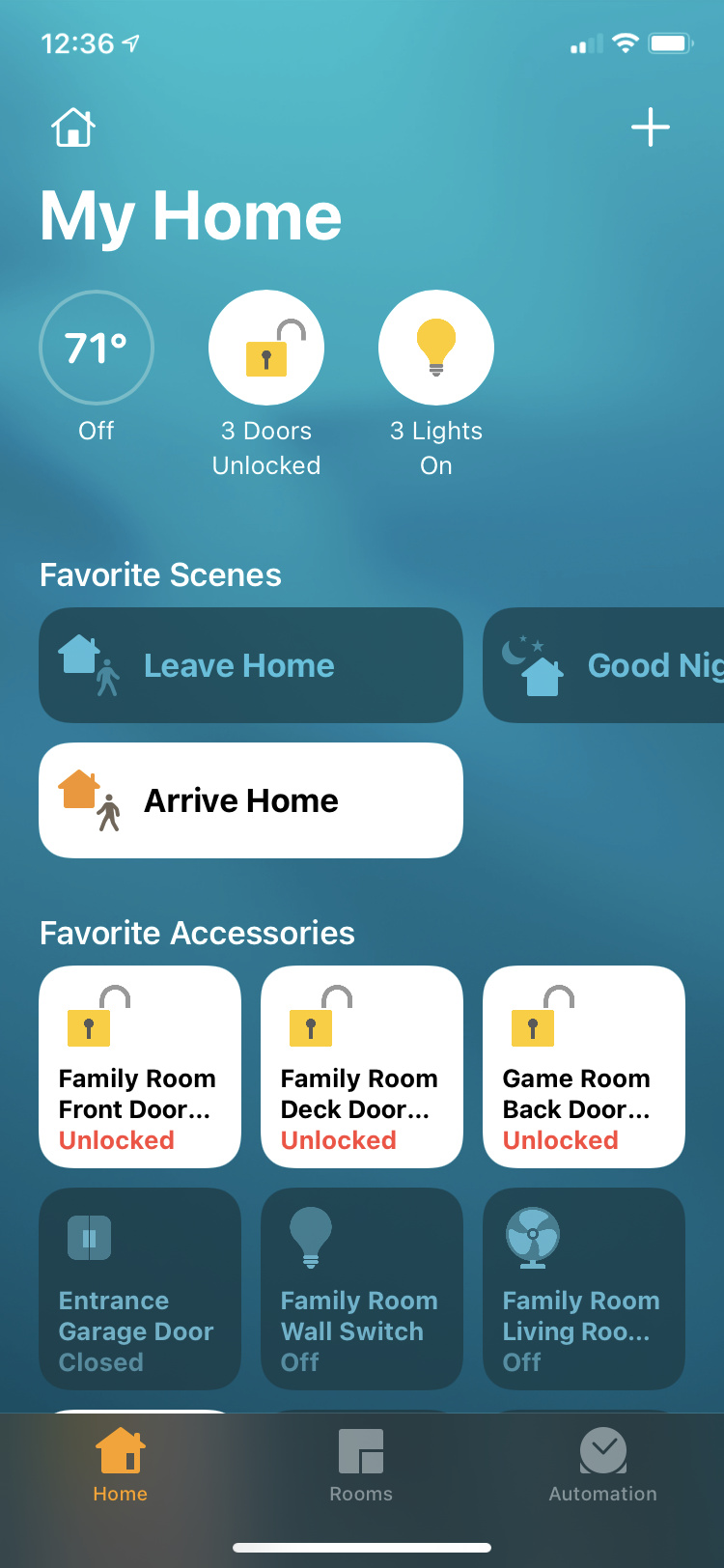724x1568 pixels.
Task: Lock the Family Room Deck Door
Action: (362, 1067)
